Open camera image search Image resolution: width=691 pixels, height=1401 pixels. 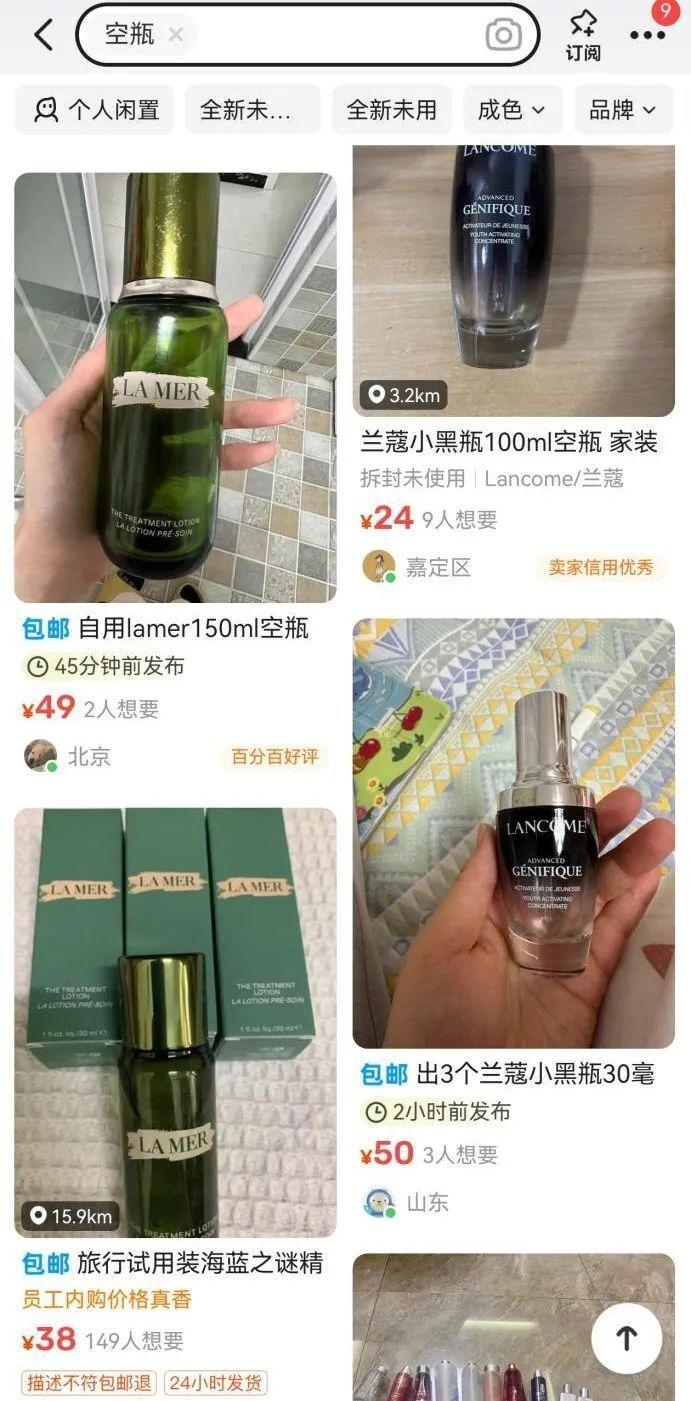click(503, 35)
